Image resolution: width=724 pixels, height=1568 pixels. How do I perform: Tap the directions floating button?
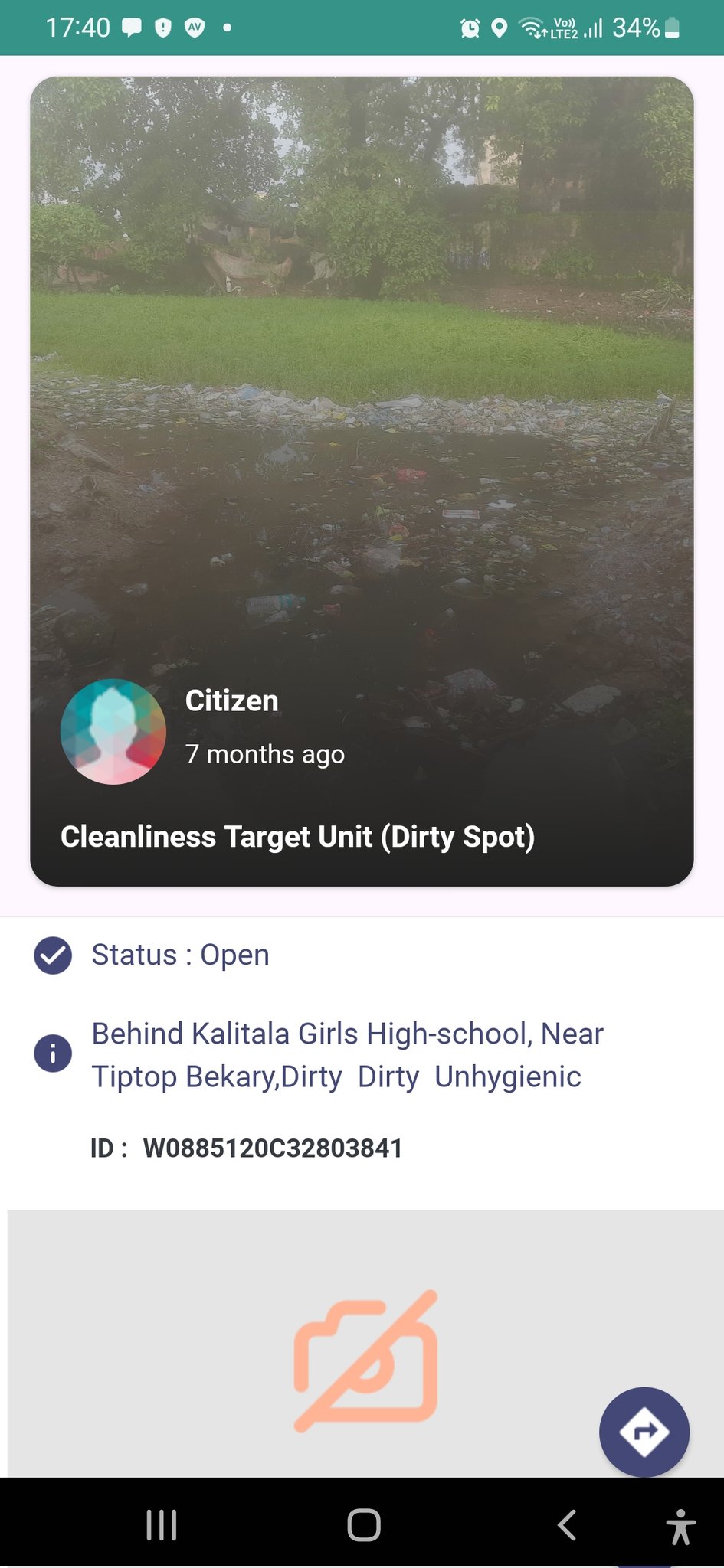(x=644, y=1431)
